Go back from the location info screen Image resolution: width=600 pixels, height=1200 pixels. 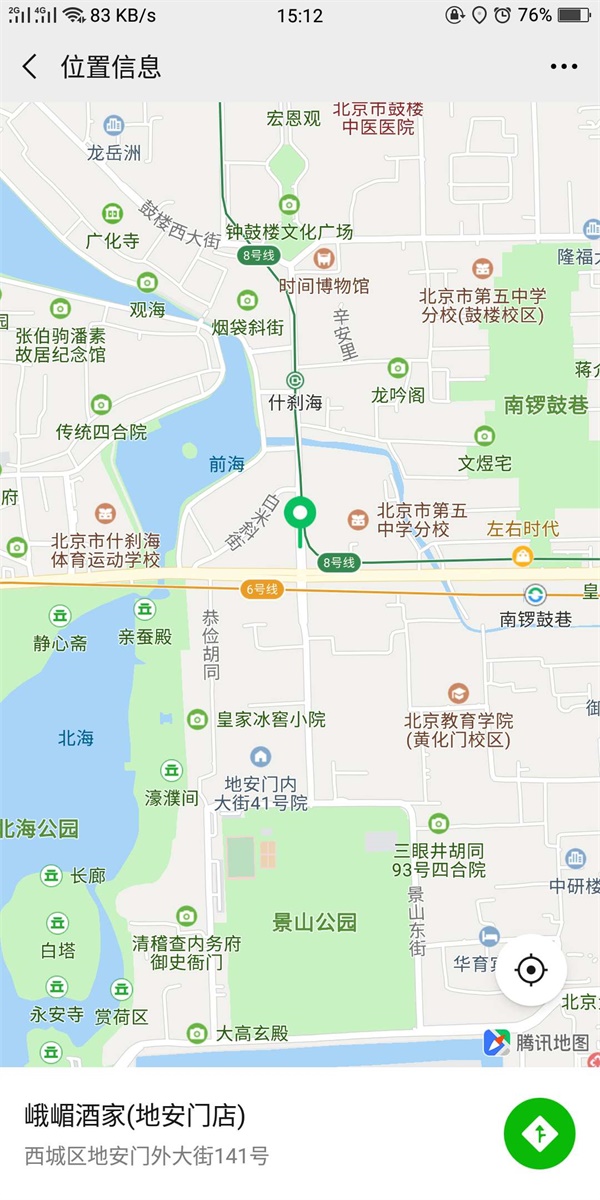tap(30, 67)
